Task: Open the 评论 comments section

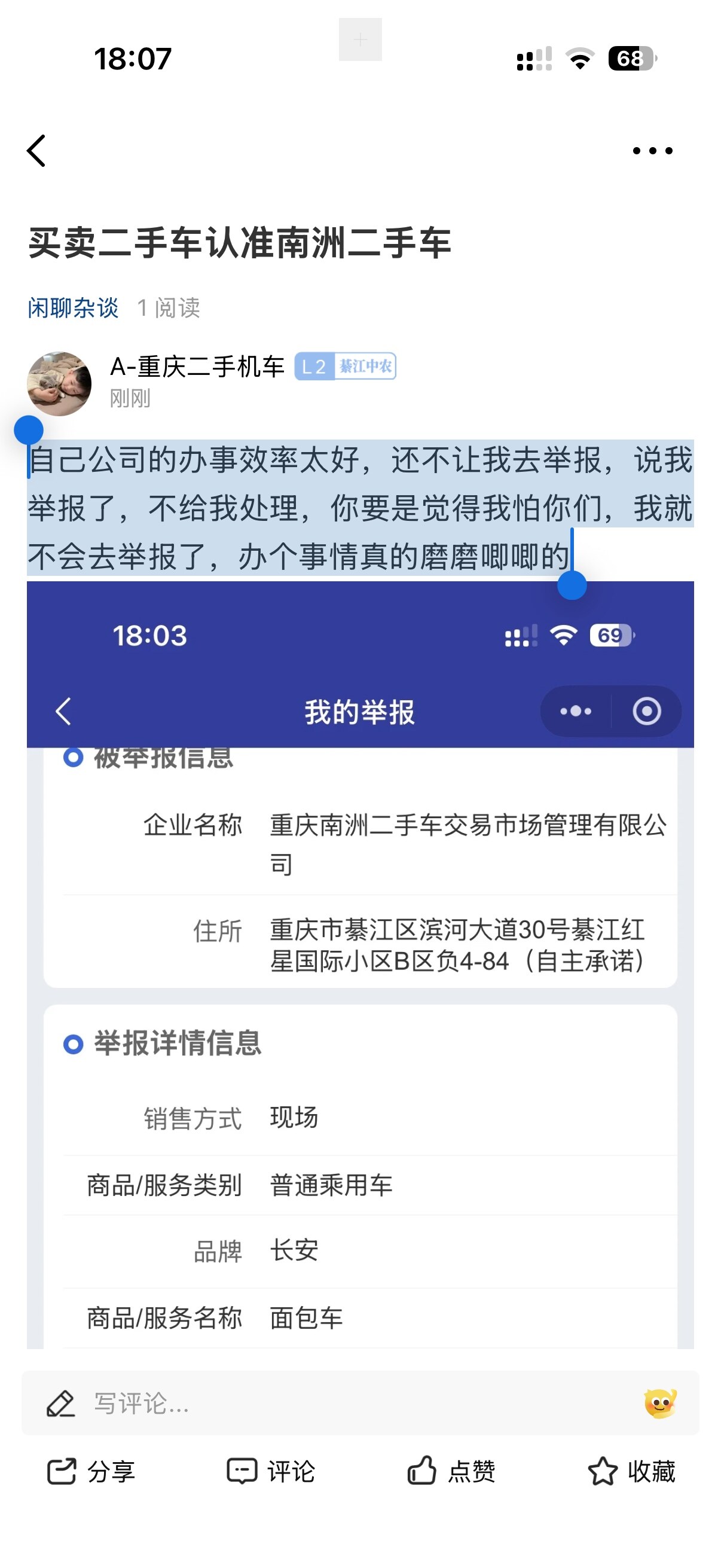Action: click(271, 1472)
